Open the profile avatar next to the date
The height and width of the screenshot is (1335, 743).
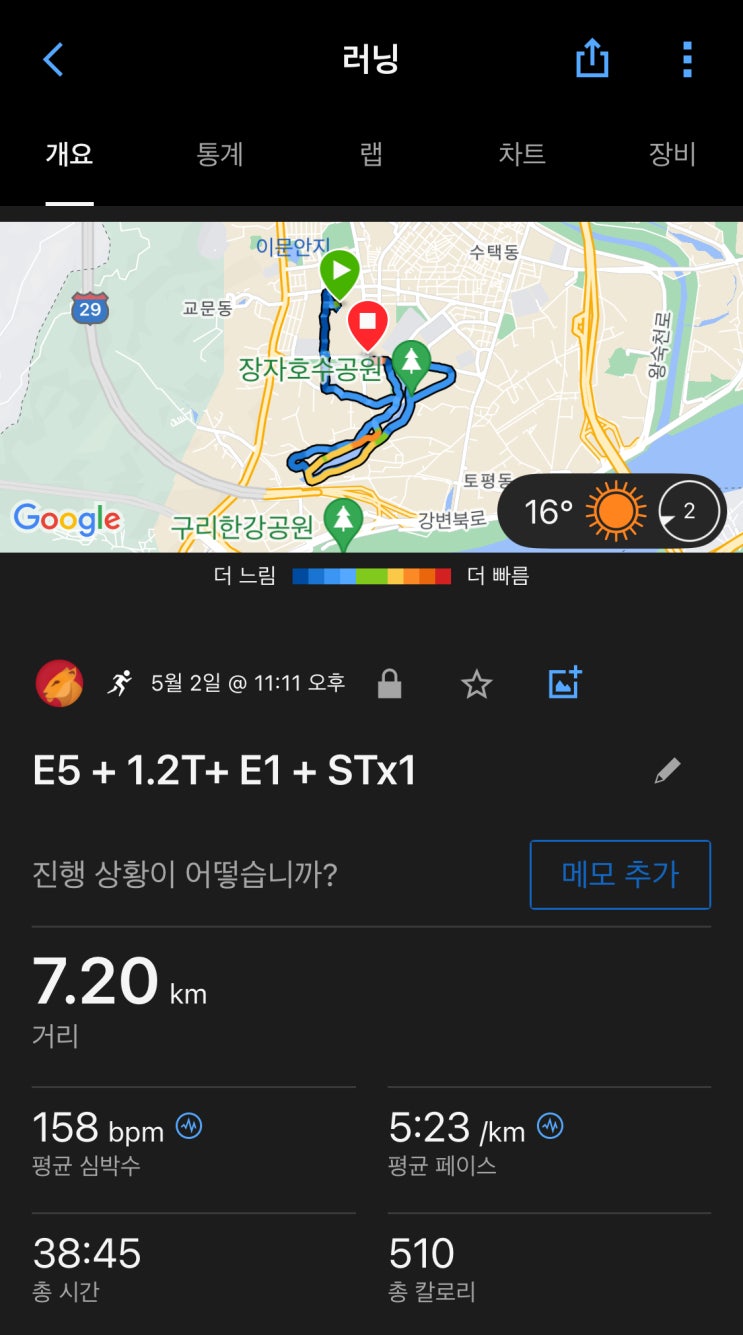pos(60,684)
